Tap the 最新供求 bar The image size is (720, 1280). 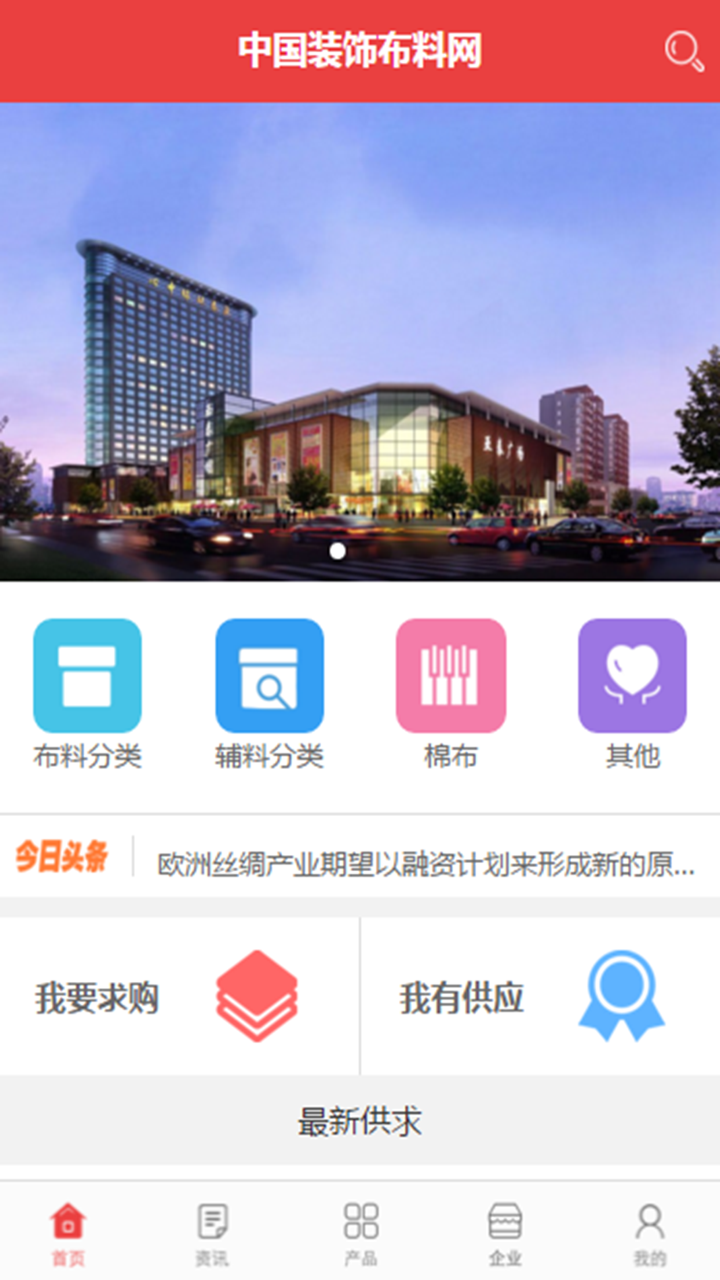[360, 1122]
